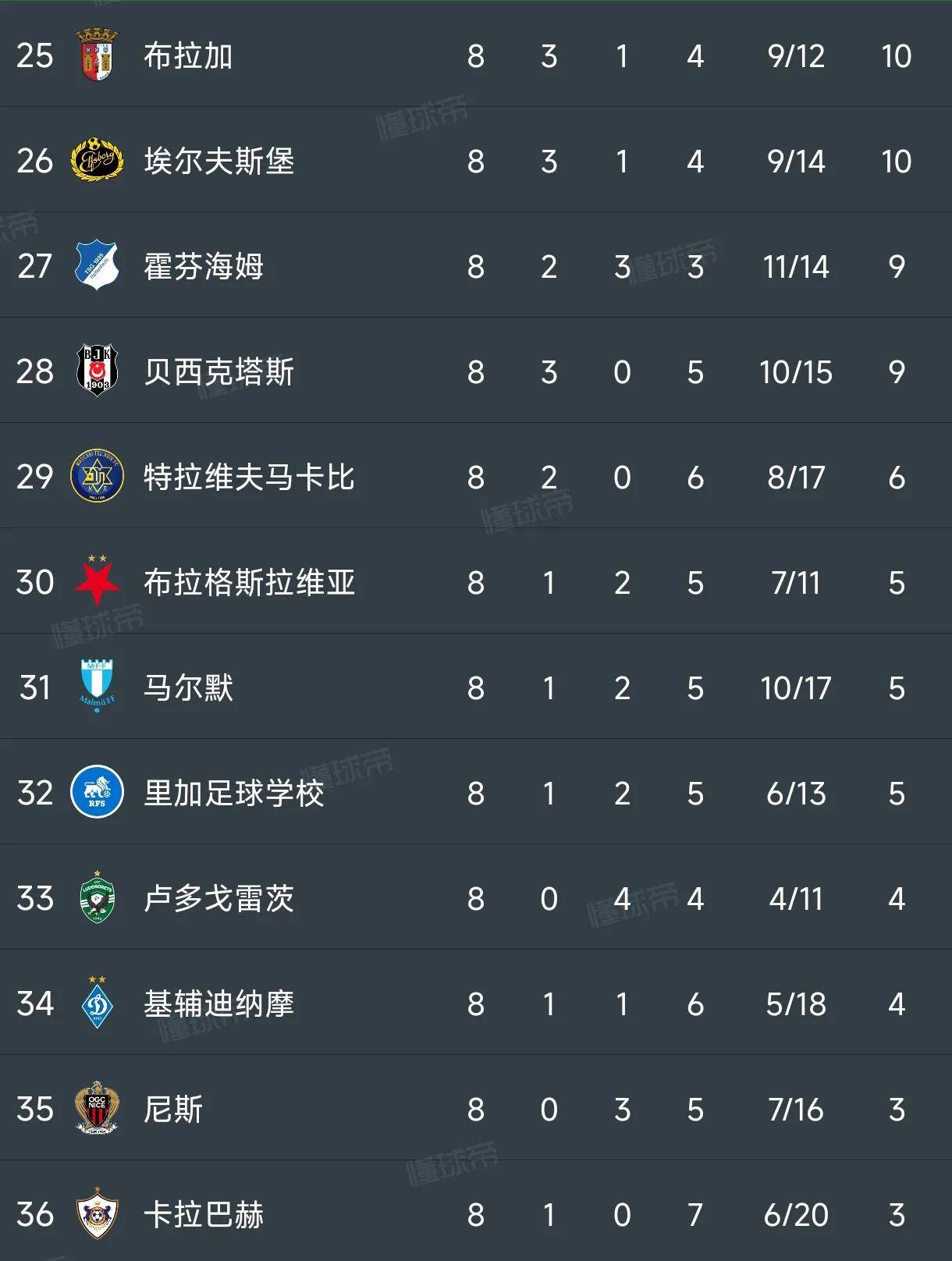Open 布拉加 team page link

pyautogui.click(x=187, y=56)
